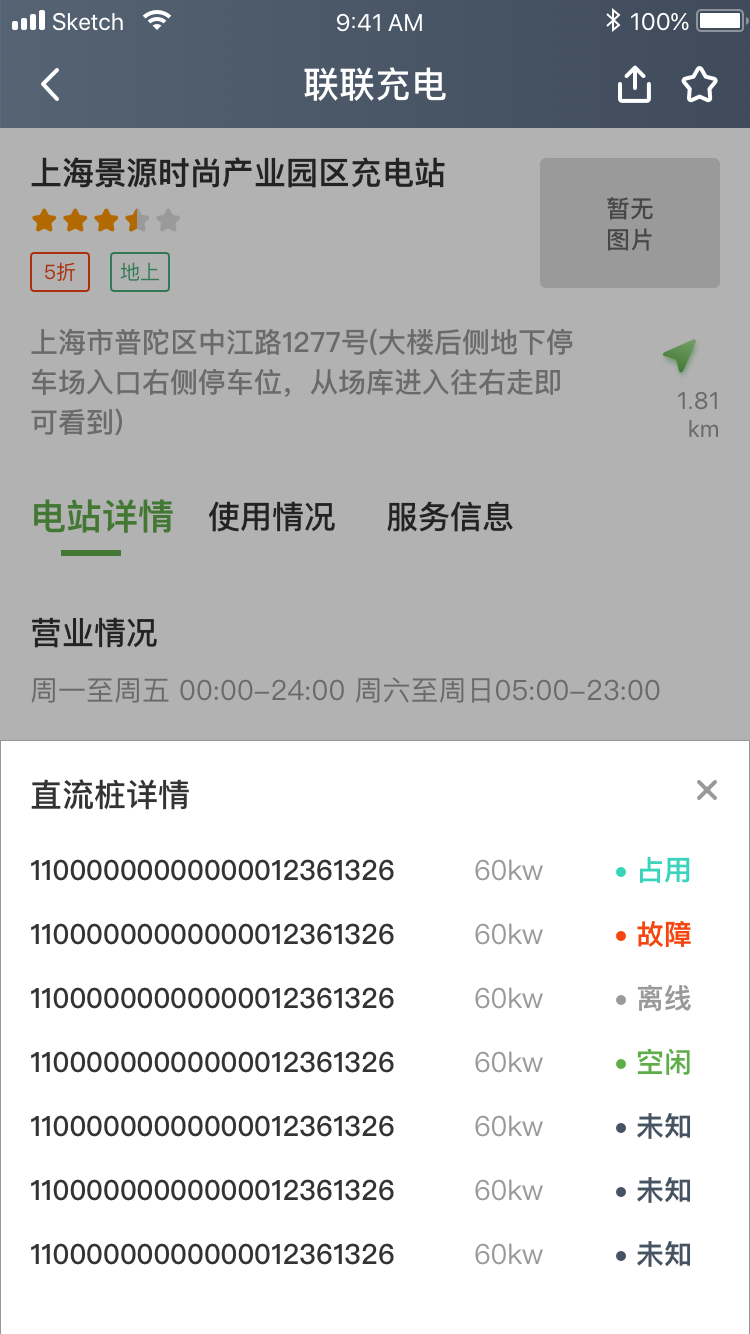This screenshot has height=1334, width=750.
Task: Start navigation with the green arrow icon
Action: tap(680, 356)
